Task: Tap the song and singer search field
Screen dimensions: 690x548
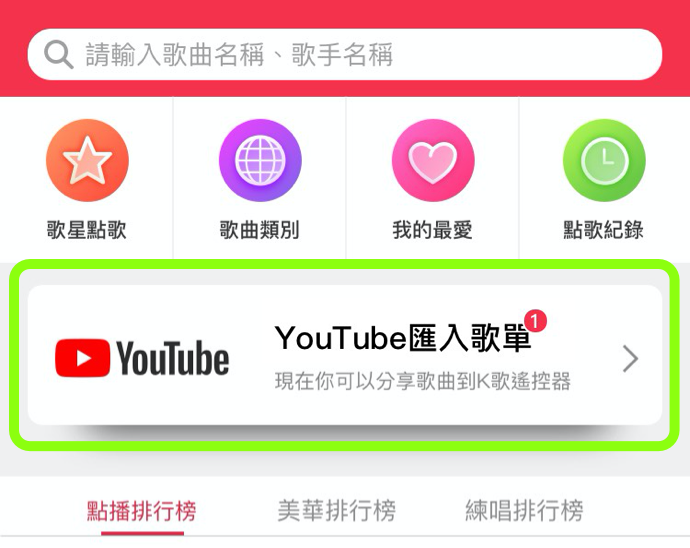Action: point(345,54)
